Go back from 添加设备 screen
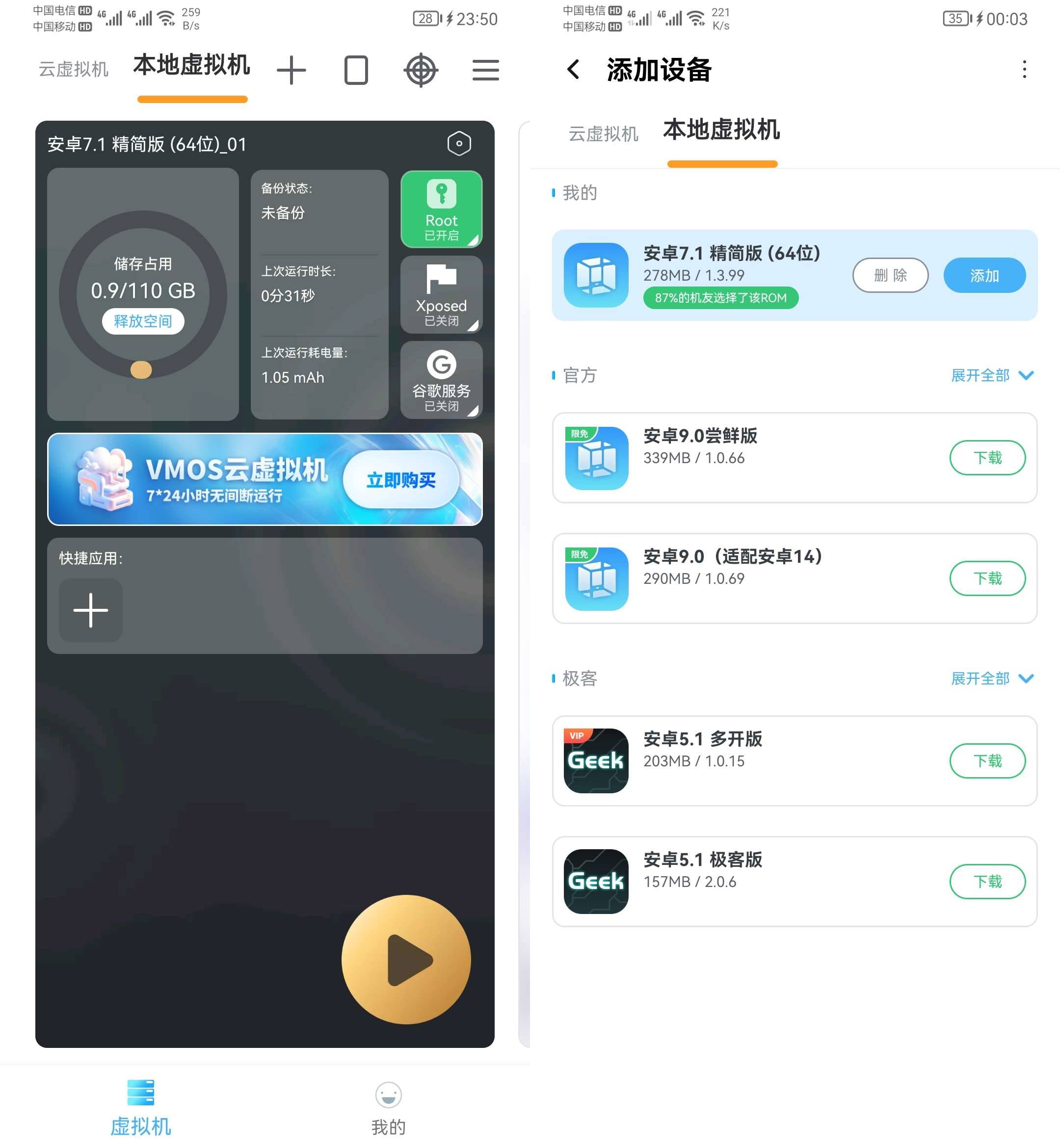 [573, 69]
